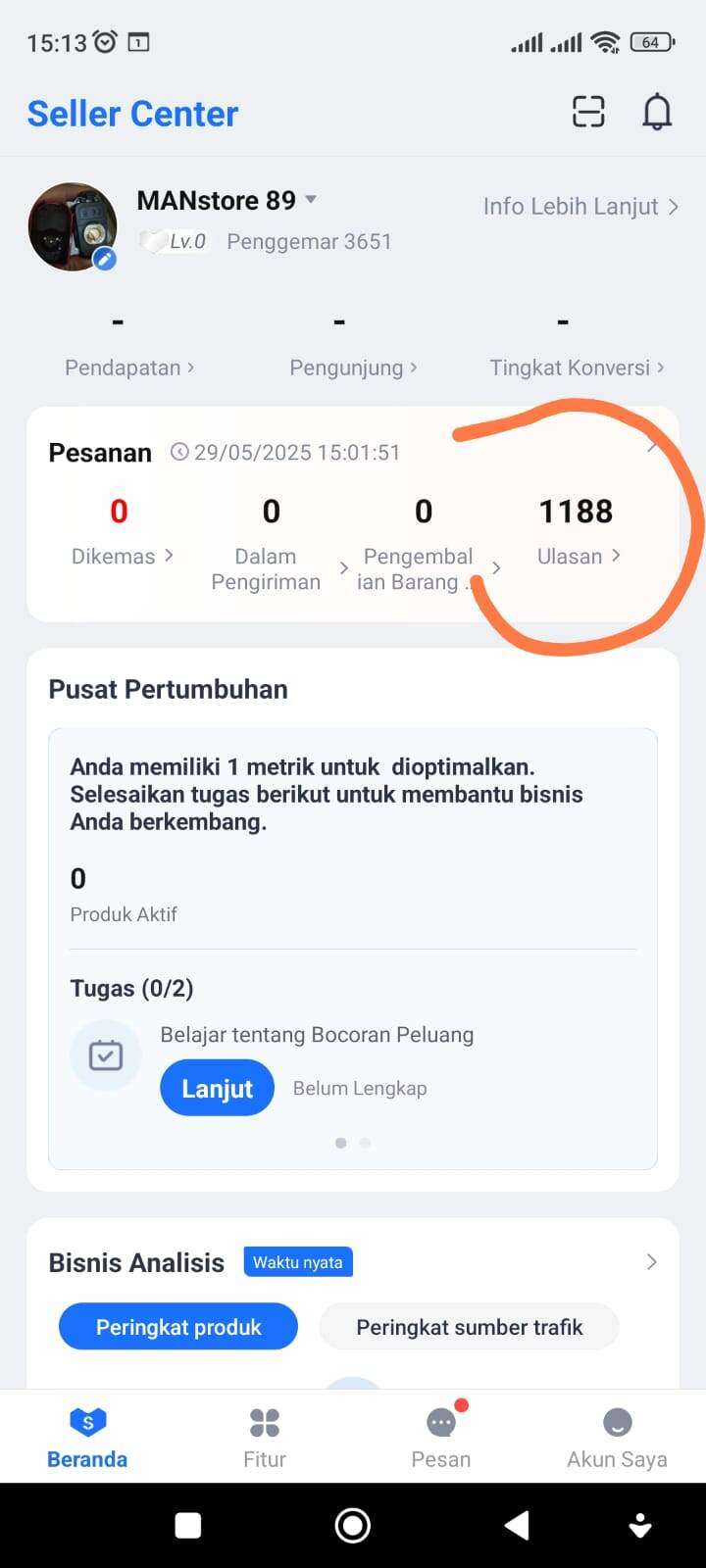
Task: Expand the MANstore 89 store dropdown
Action: (311, 200)
